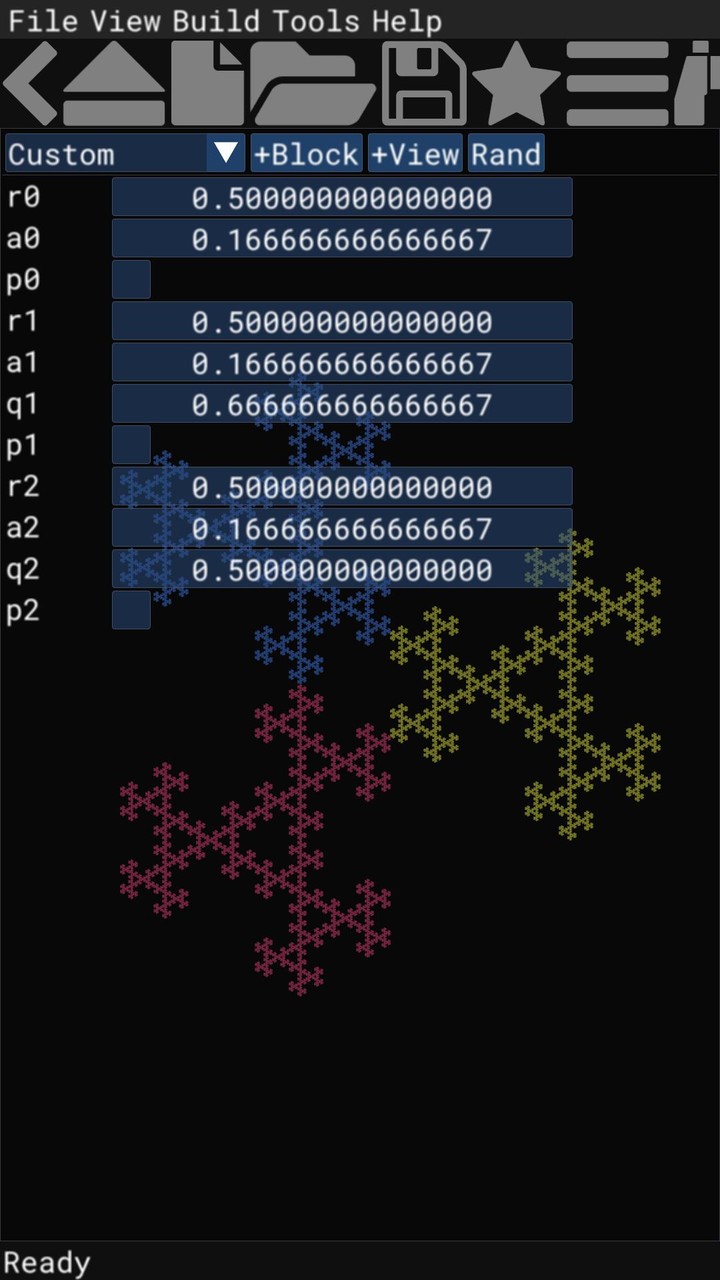Image resolution: width=720 pixels, height=1280 pixels.
Task: Open the File menu
Action: (44, 21)
